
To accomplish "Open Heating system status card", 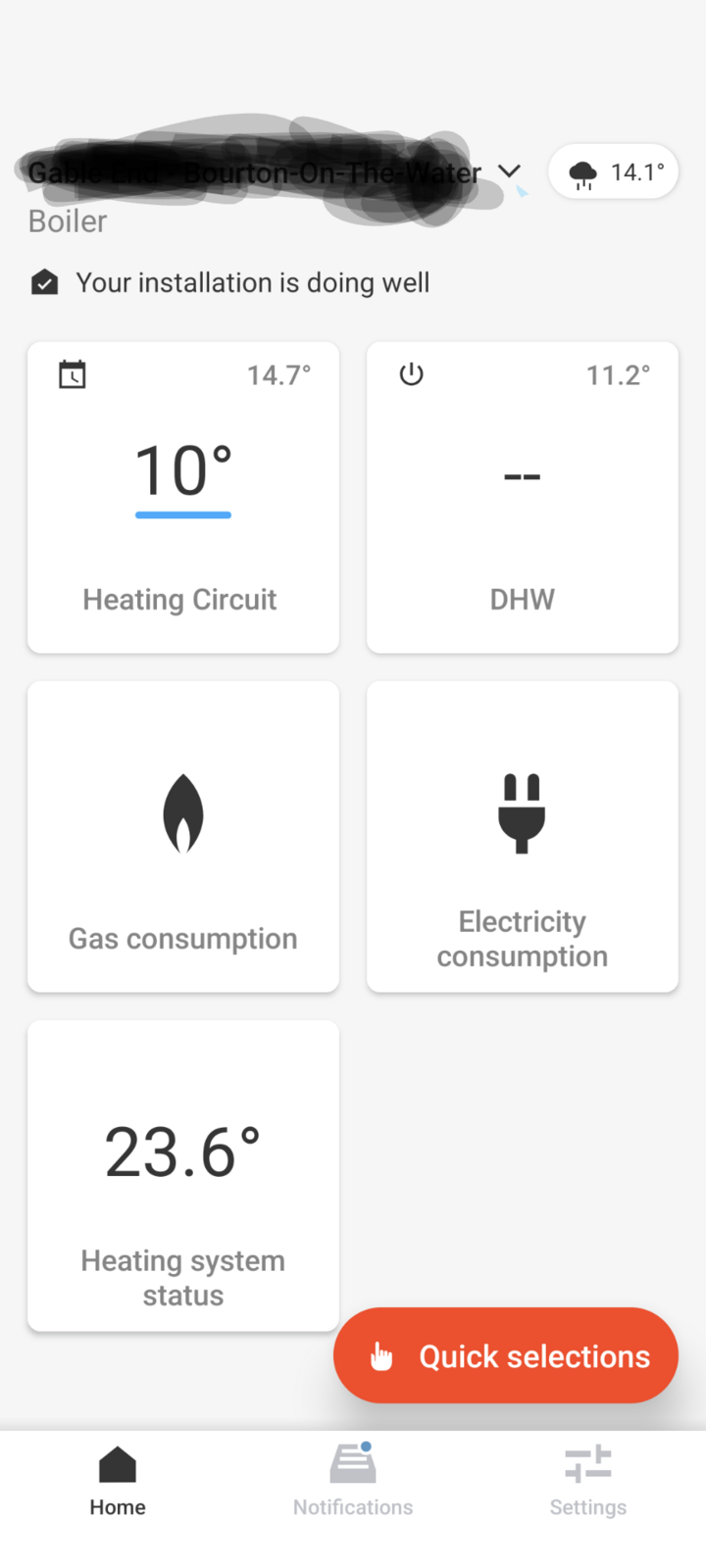I will (183, 1175).
